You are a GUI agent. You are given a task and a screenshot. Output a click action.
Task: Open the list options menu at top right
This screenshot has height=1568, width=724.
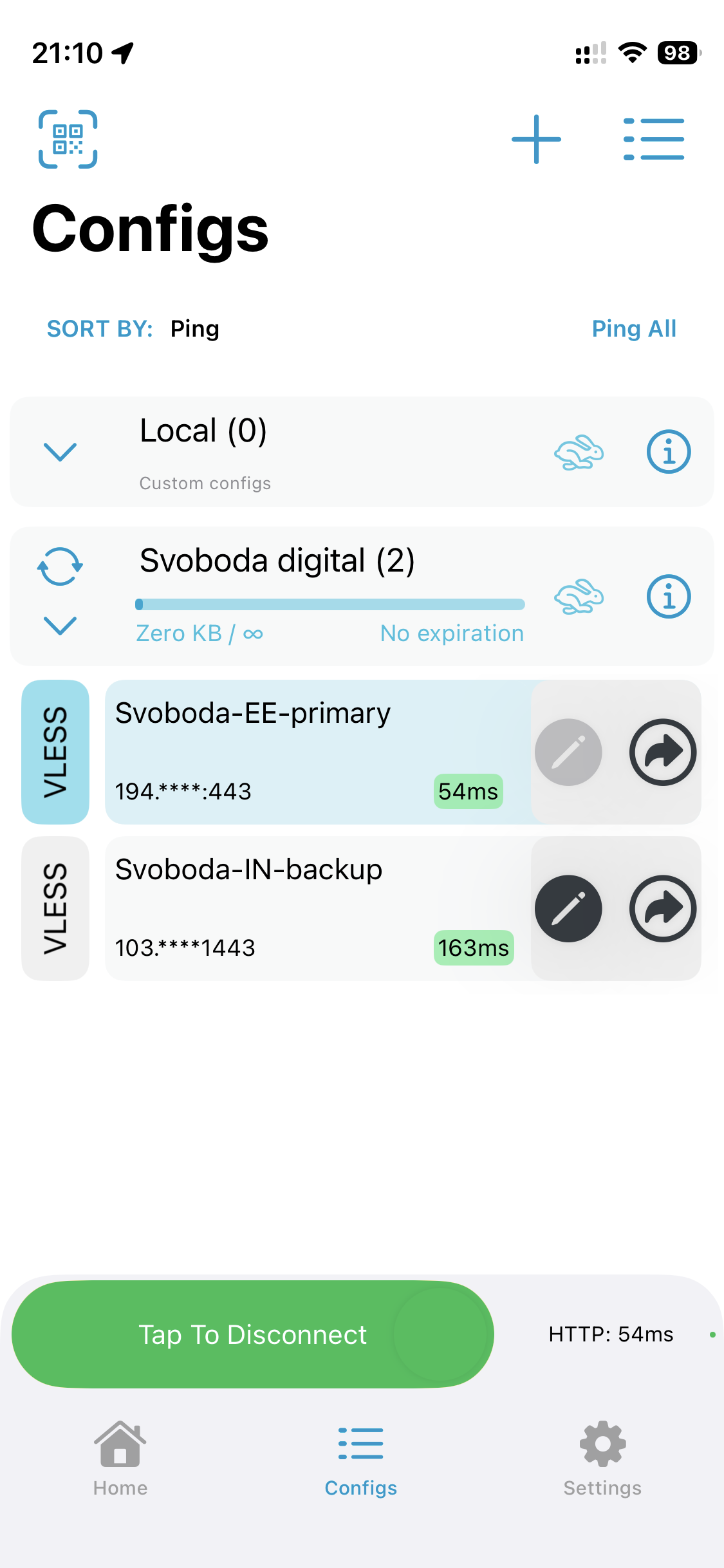tap(654, 140)
